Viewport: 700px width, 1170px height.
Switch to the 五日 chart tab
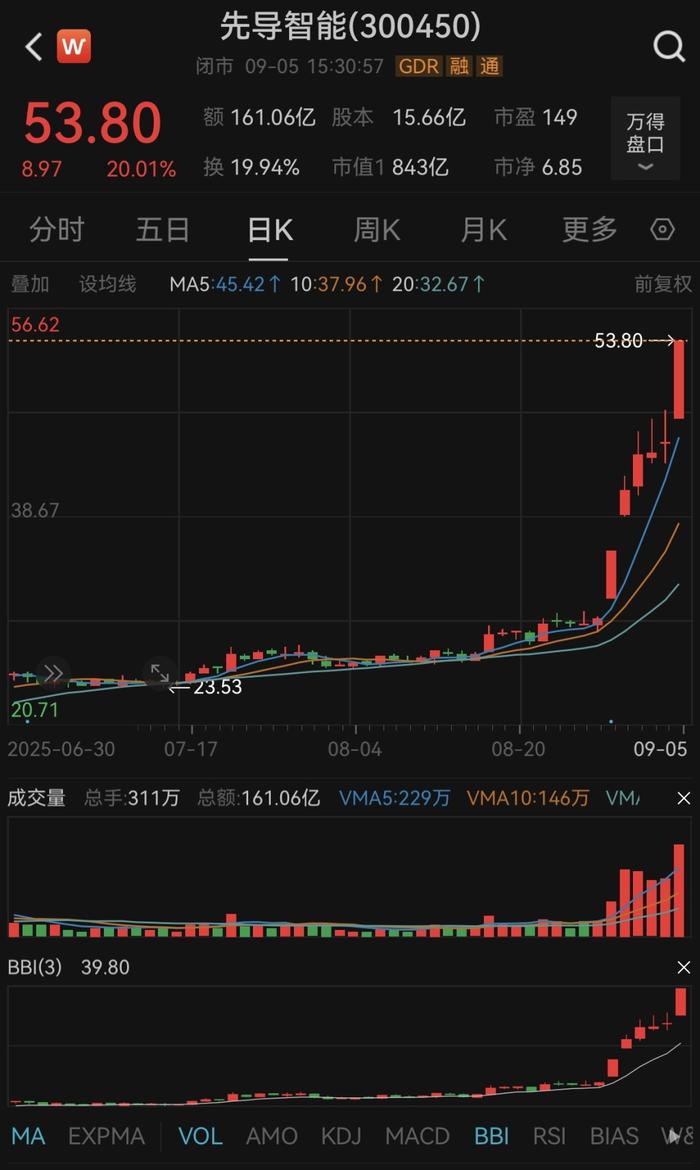click(163, 230)
